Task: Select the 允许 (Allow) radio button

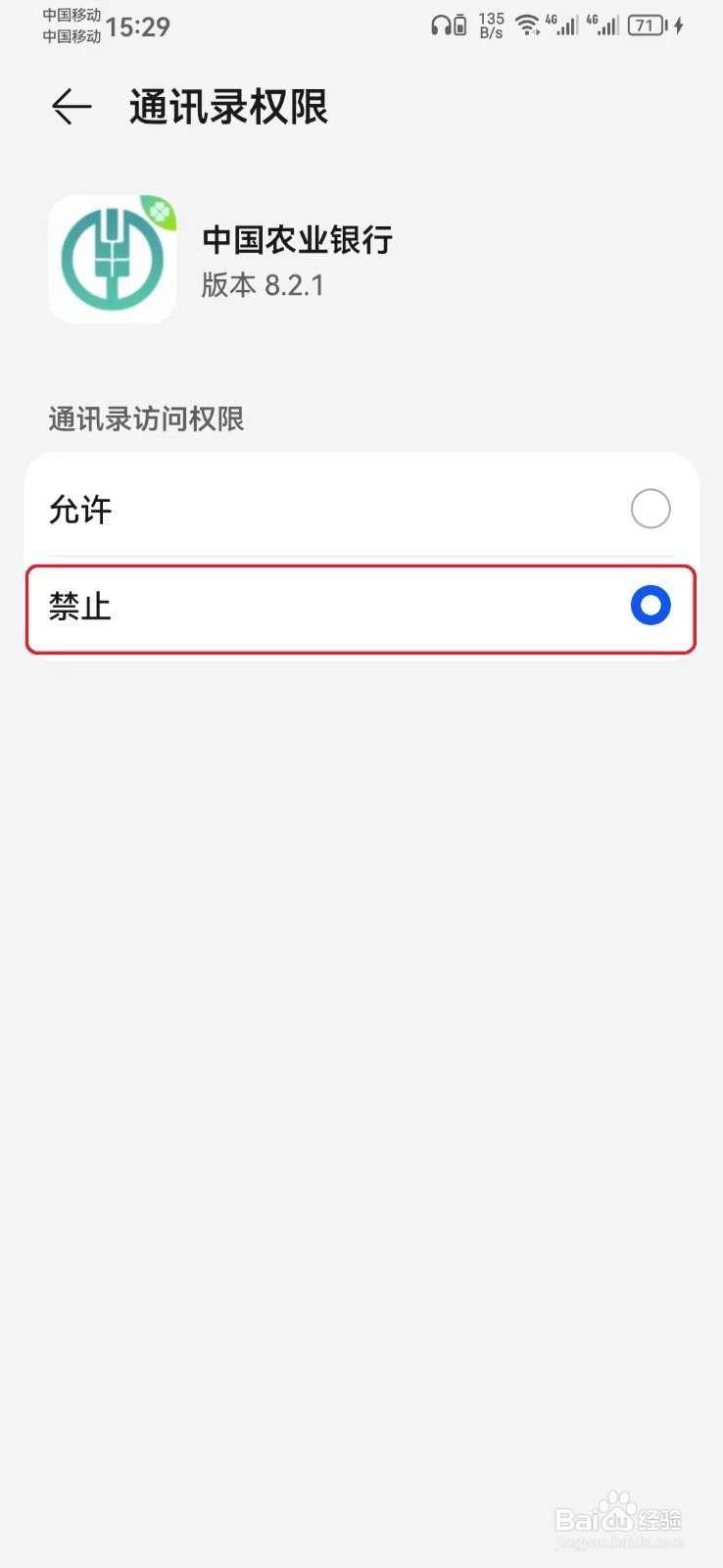Action: coord(651,509)
